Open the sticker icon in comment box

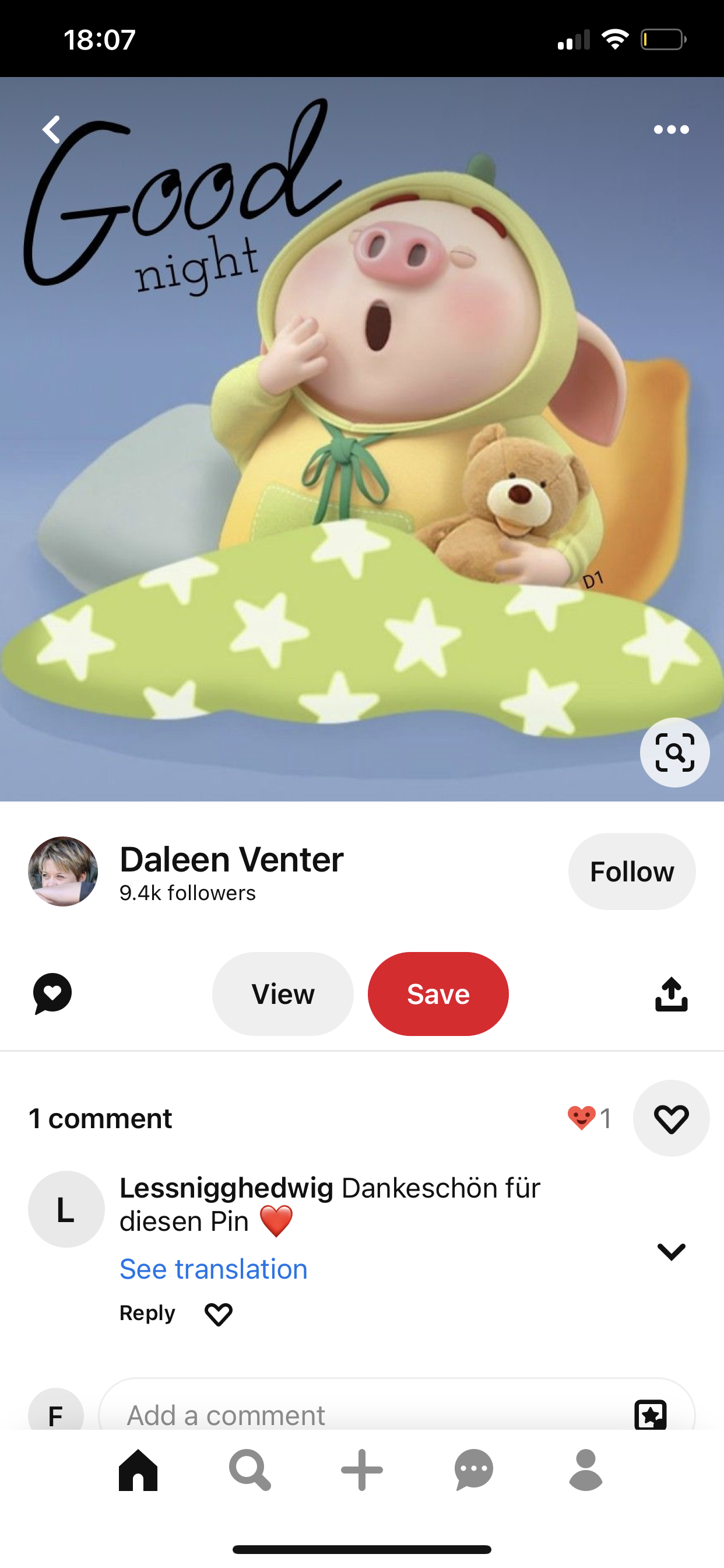pos(651,1414)
